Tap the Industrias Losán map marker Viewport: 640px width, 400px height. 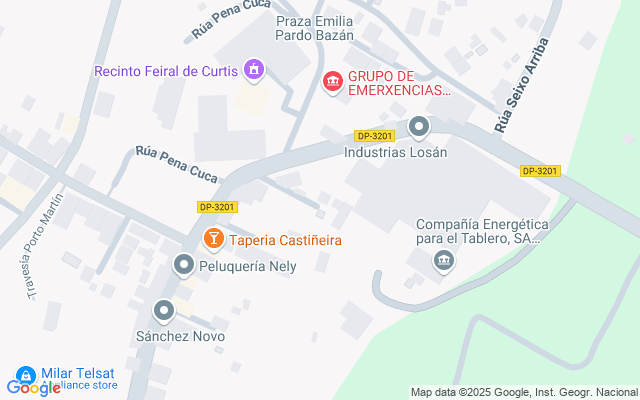419,127
